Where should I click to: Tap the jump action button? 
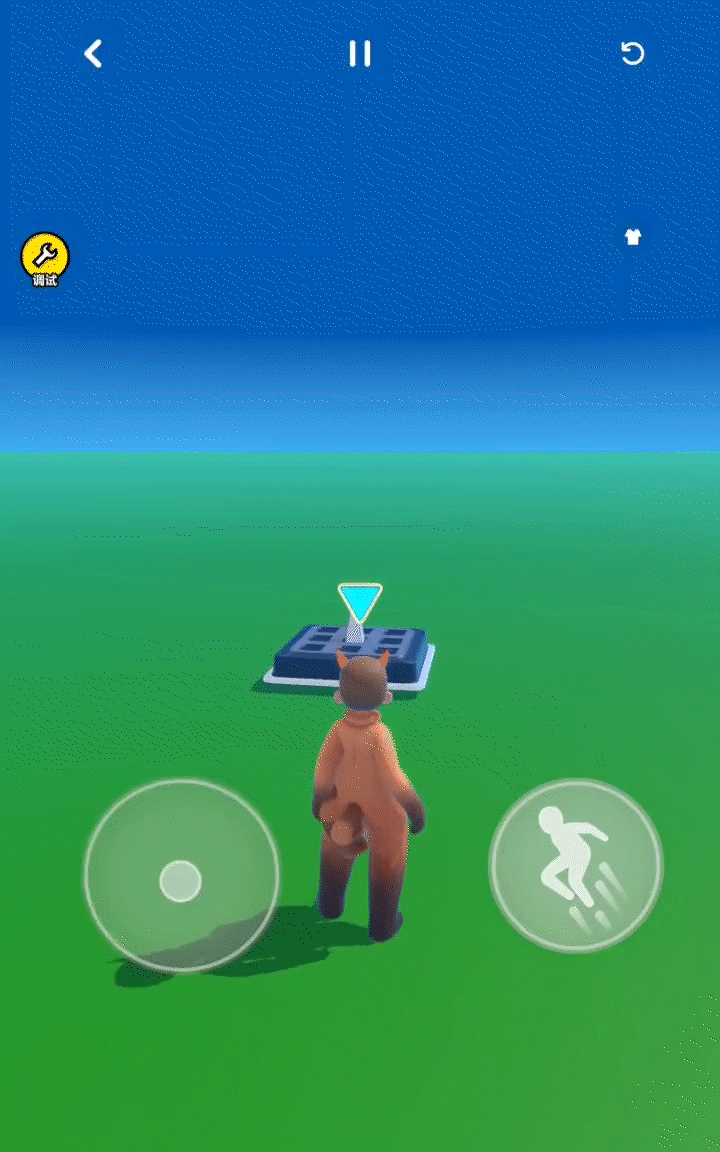click(x=575, y=865)
